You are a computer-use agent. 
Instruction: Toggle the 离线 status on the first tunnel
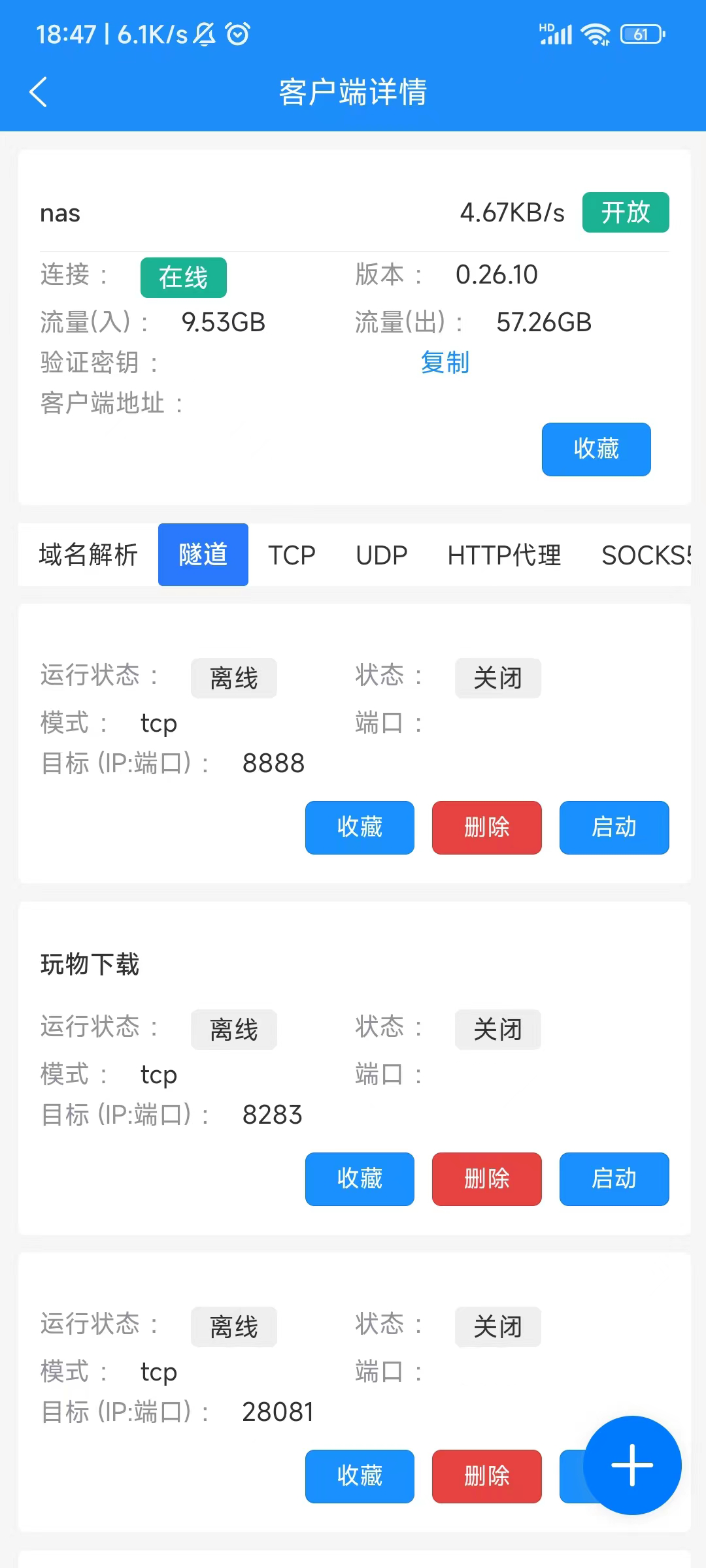pos(233,678)
